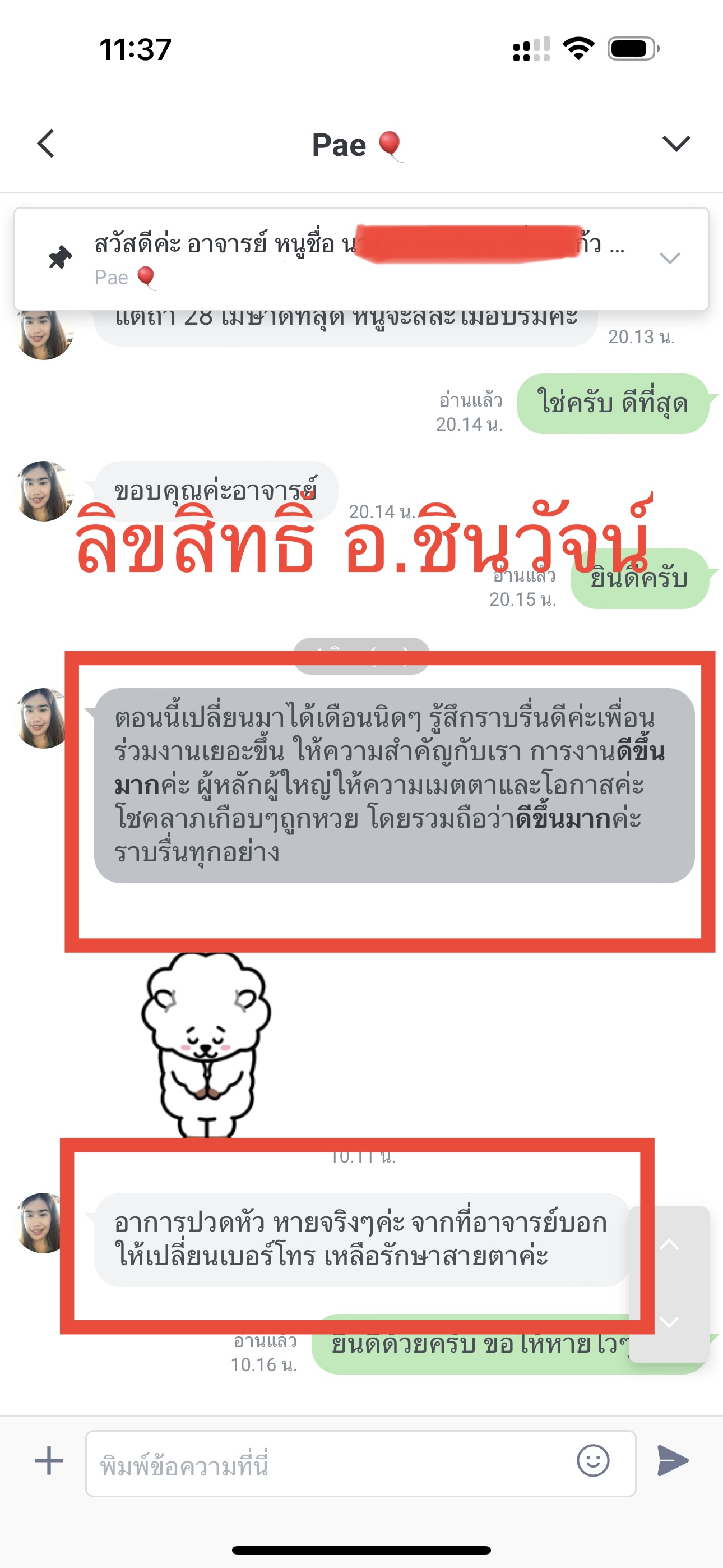Jump to previous message with up arrow
Image resolution: width=723 pixels, height=1568 pixels.
(x=669, y=1244)
